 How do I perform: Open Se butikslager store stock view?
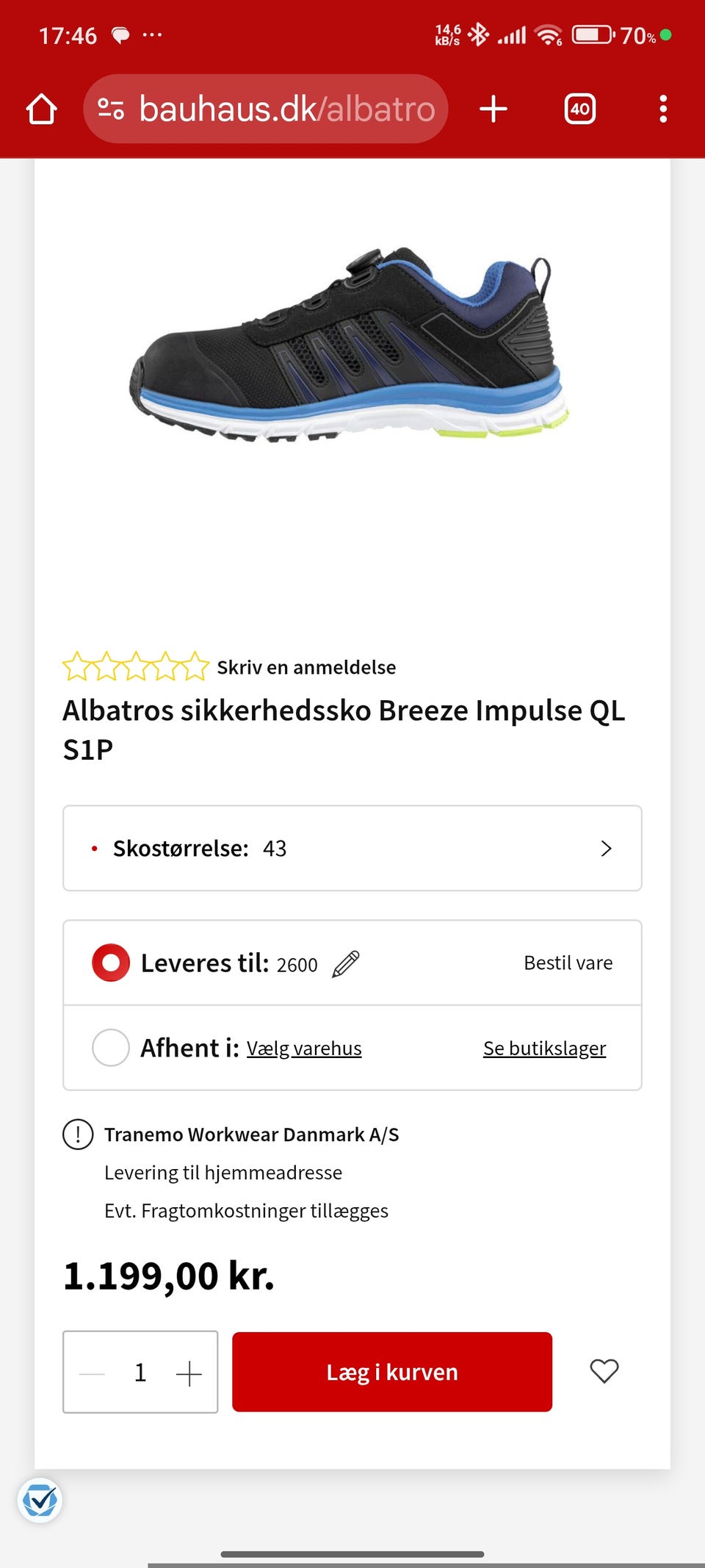coord(543,1048)
